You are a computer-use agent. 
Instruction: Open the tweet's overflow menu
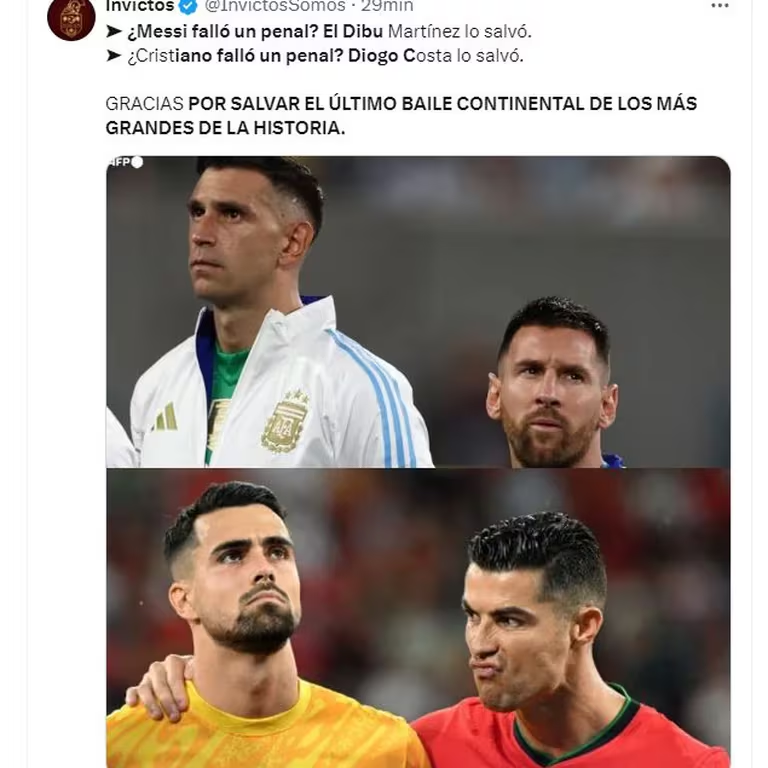point(720,6)
